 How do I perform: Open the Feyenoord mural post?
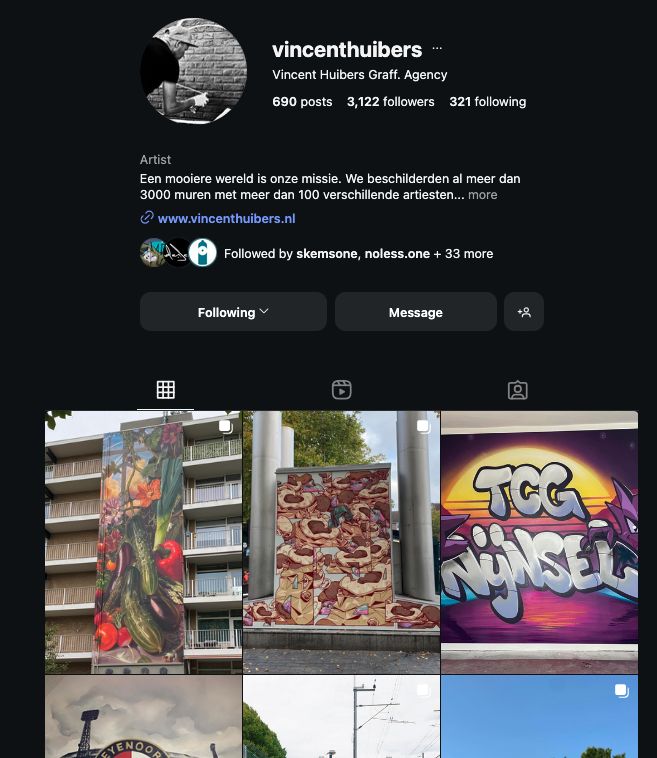[x=143, y=717]
